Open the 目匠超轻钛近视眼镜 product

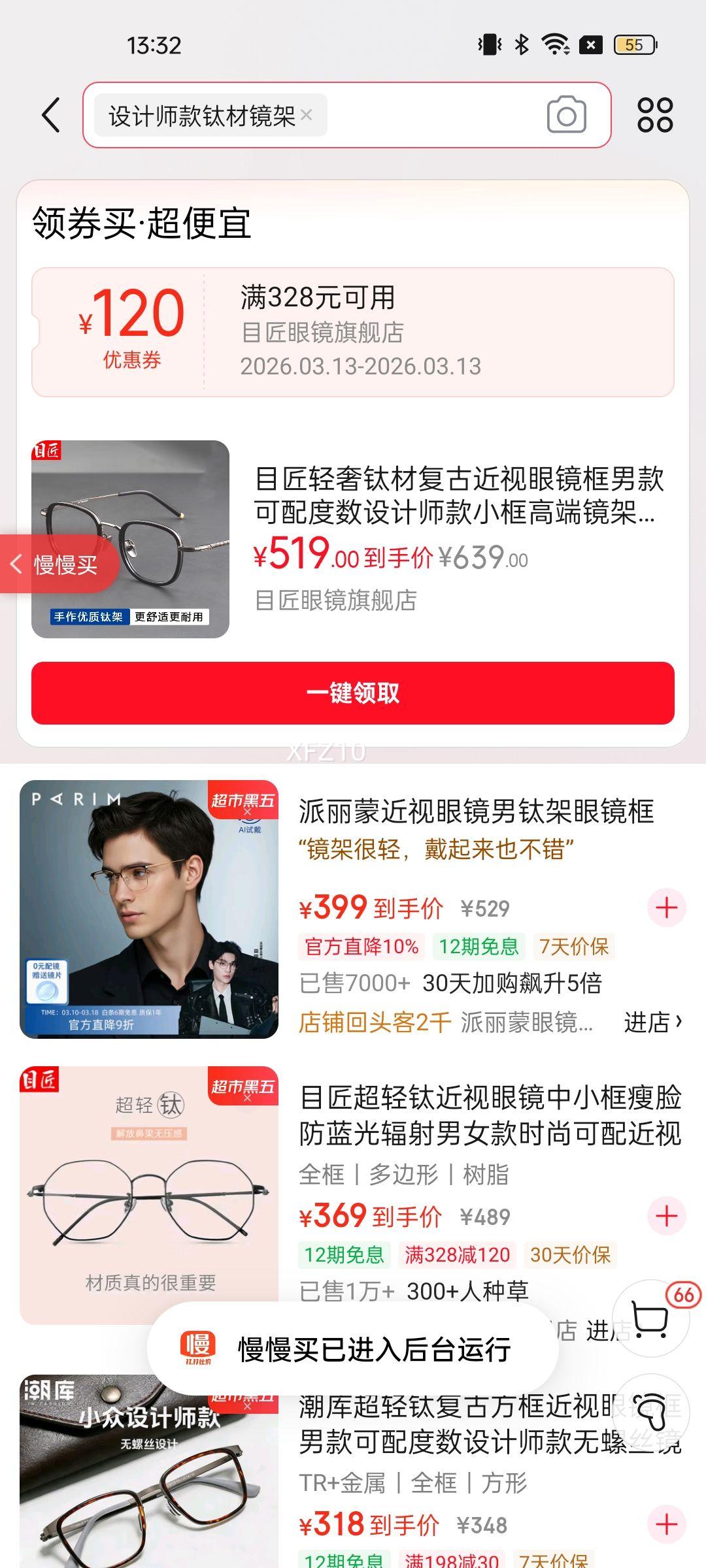[490, 1115]
